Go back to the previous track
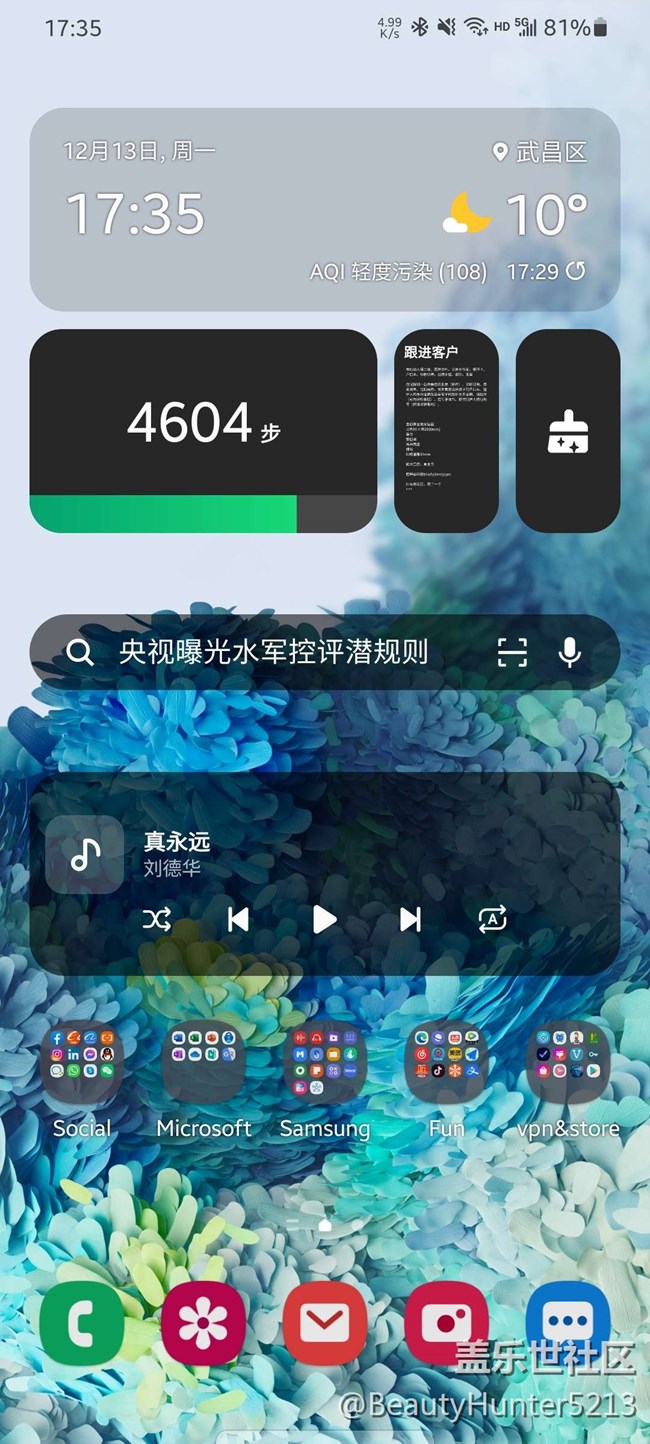 (238, 919)
